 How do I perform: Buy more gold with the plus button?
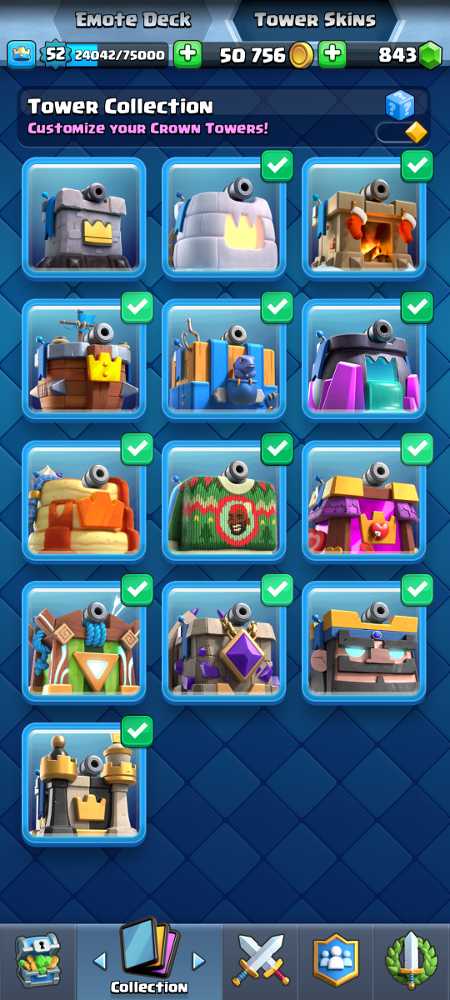point(332,55)
